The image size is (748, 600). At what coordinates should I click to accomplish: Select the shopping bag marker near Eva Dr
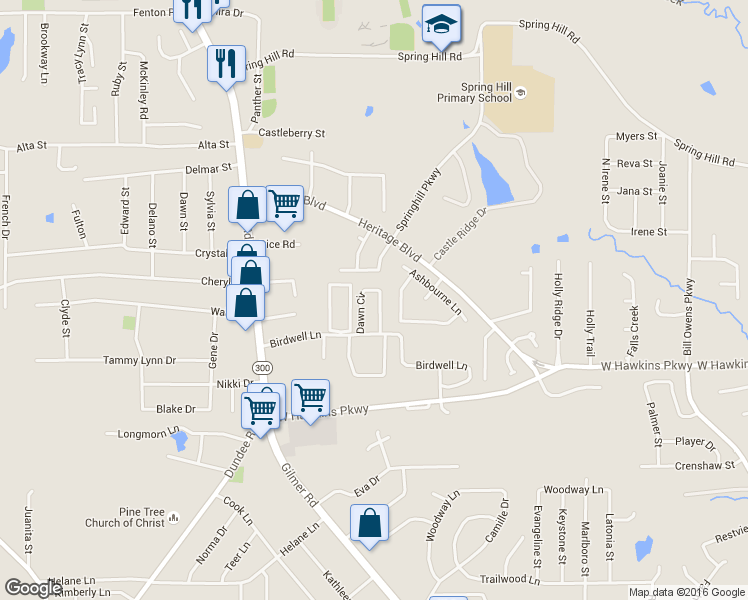[x=369, y=523]
